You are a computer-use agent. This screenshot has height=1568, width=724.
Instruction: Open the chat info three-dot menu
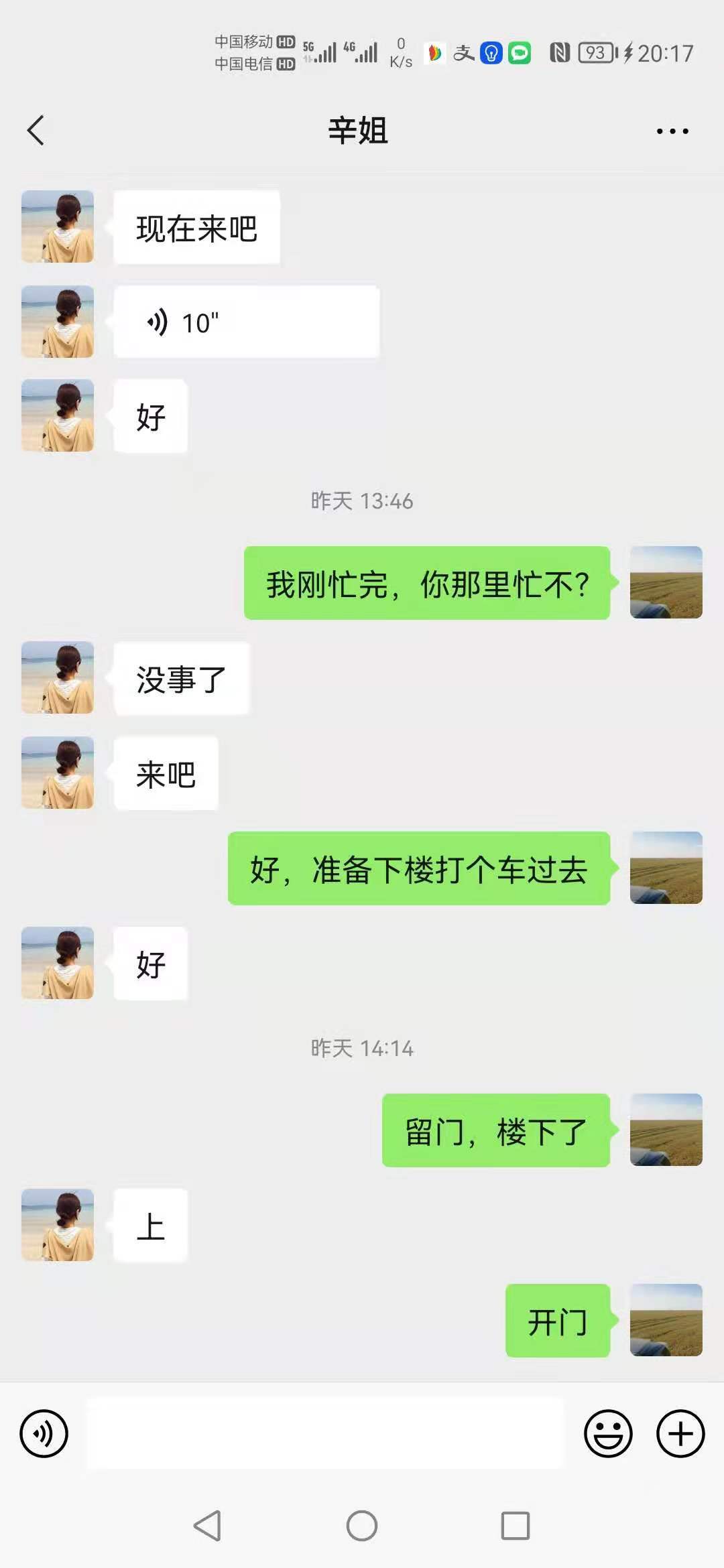(672, 131)
